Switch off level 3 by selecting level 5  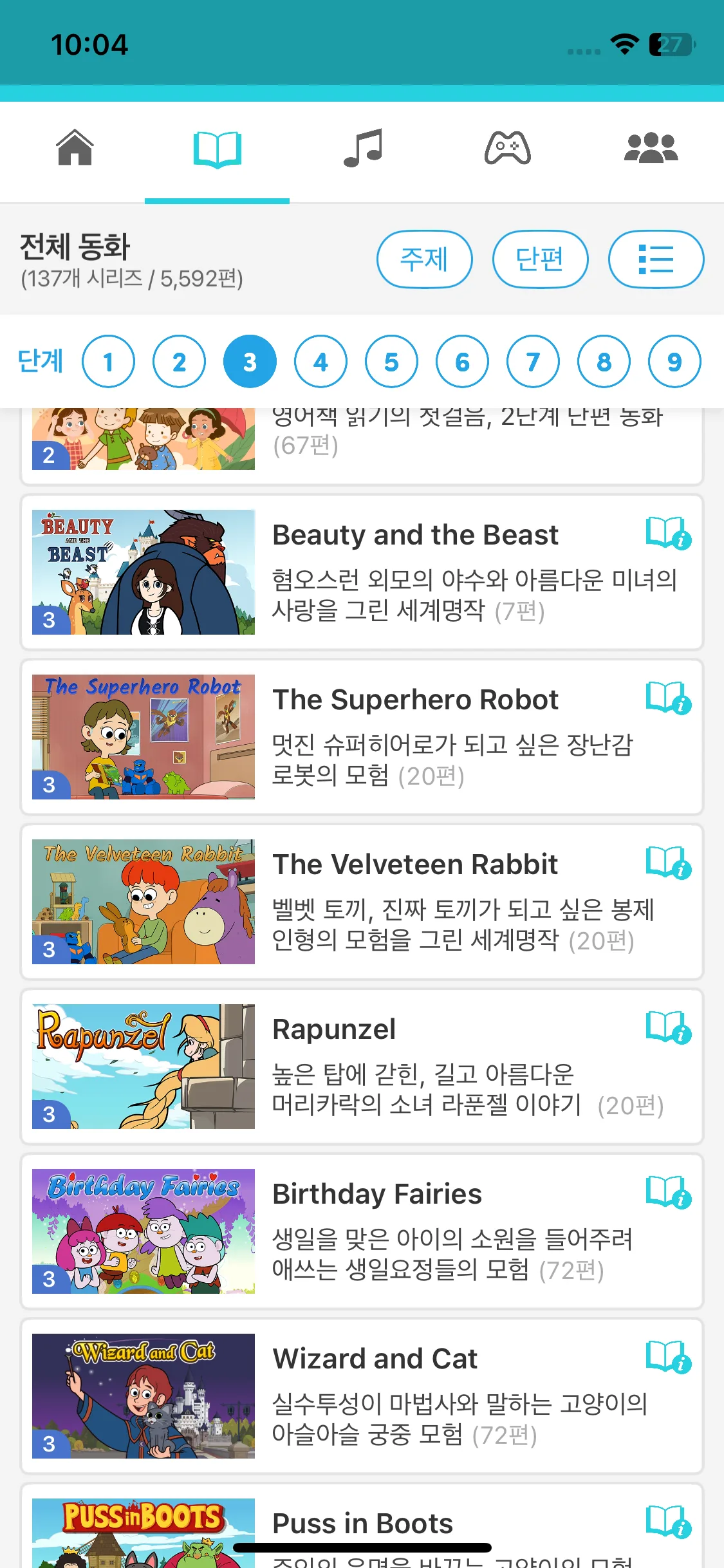click(x=391, y=361)
